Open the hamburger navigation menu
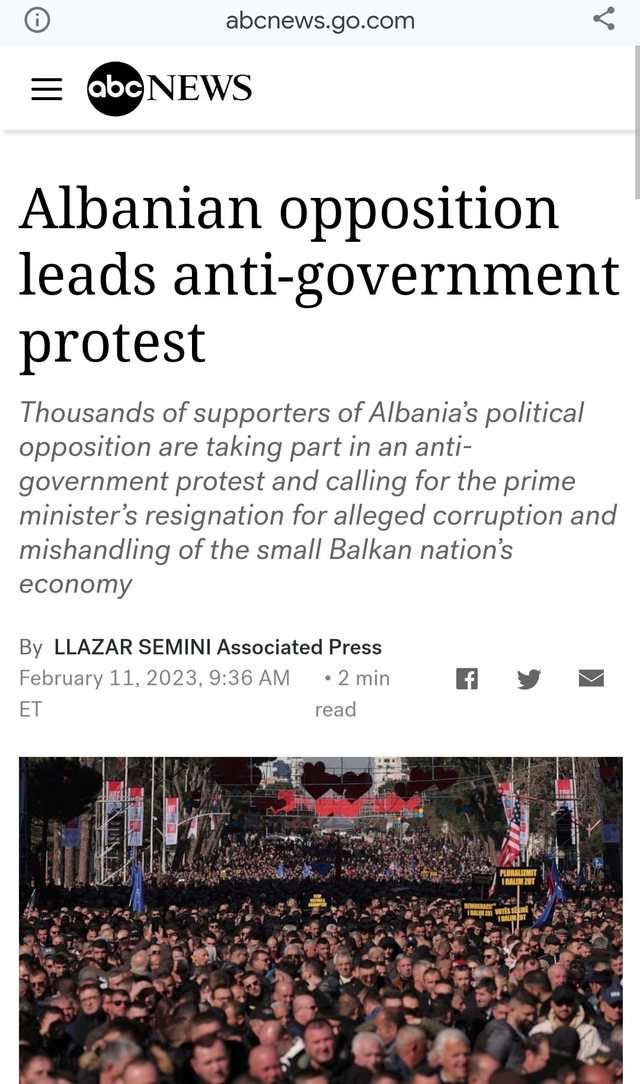This screenshot has width=640, height=1084. 46,90
